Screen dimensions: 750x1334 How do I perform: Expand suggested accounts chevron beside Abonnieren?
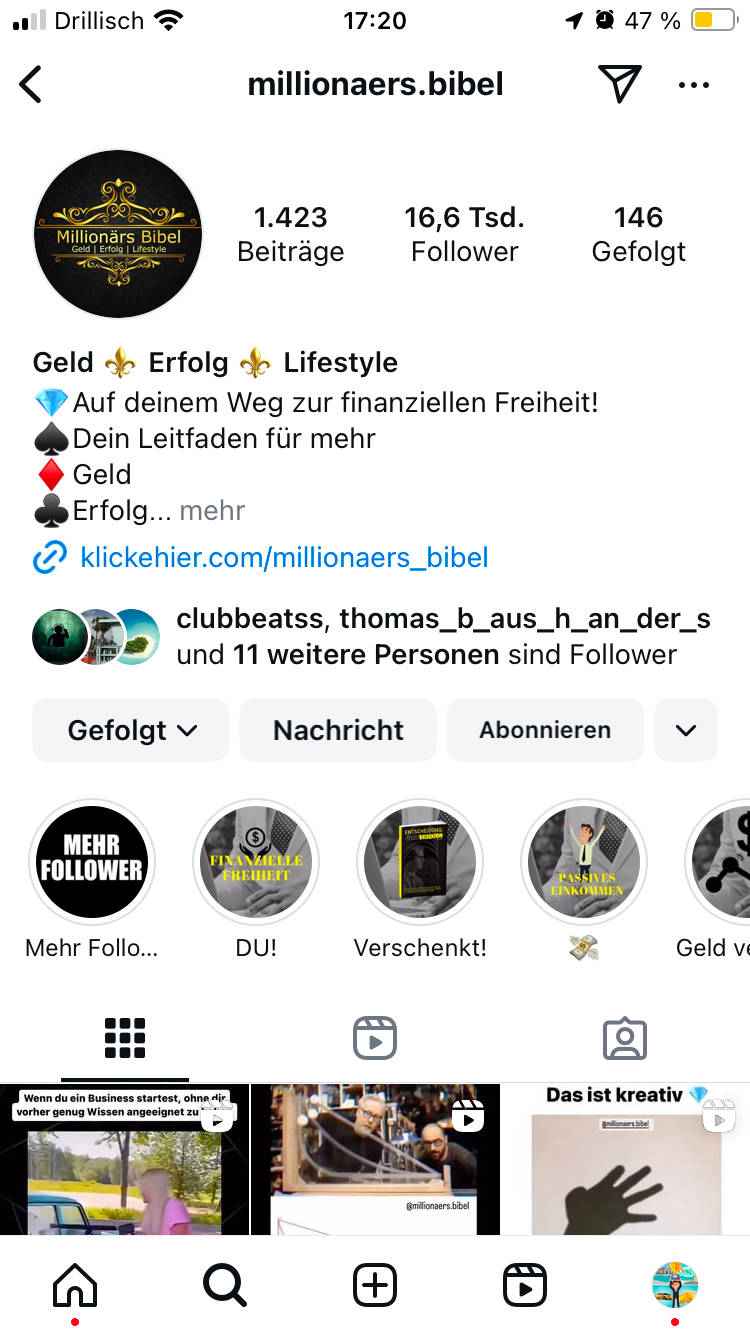(x=686, y=730)
